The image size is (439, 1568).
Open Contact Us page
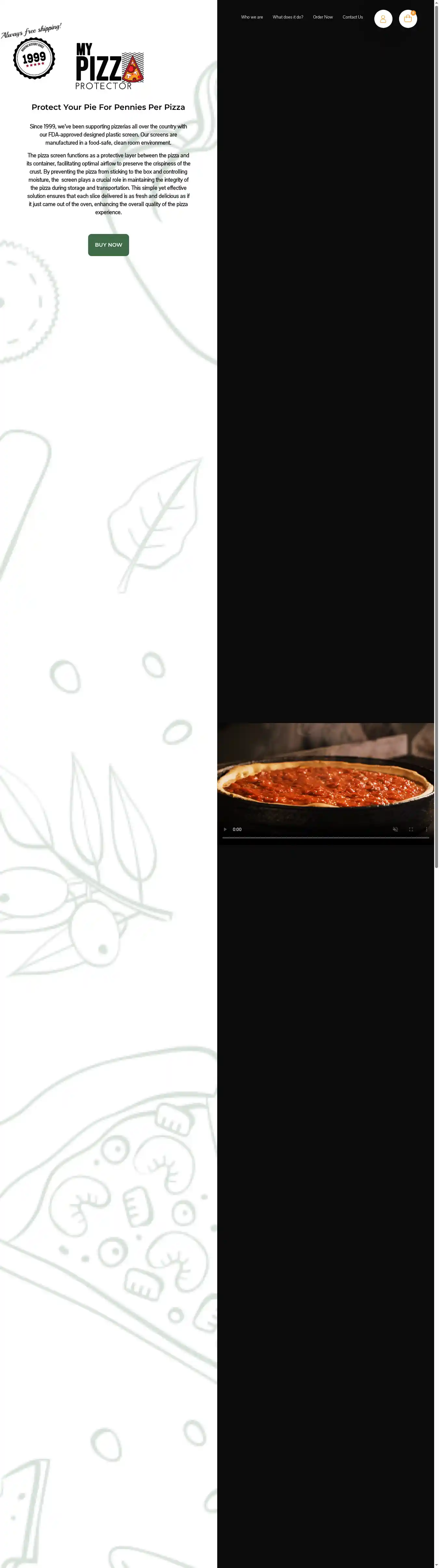(x=353, y=17)
